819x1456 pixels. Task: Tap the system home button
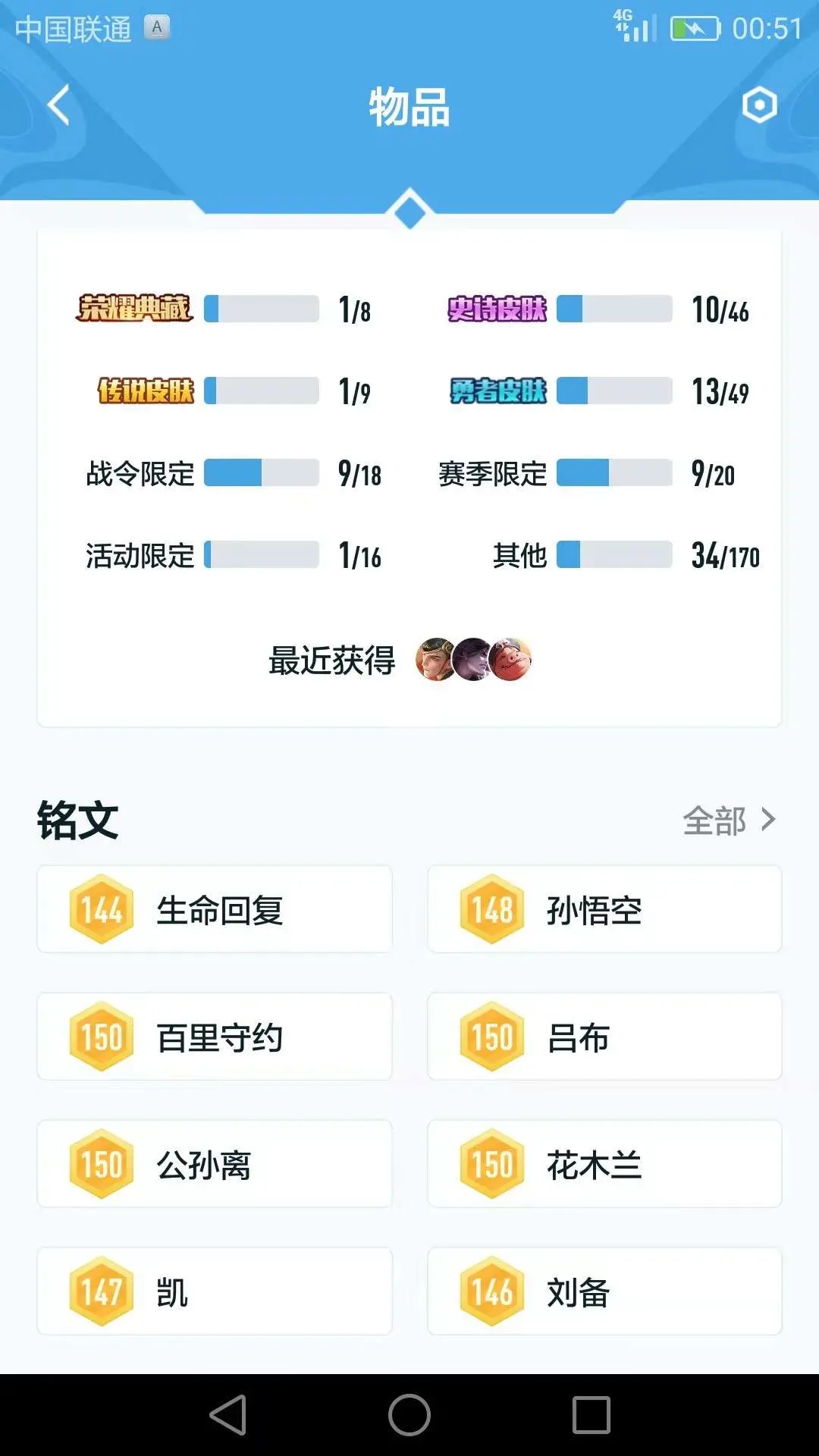[x=409, y=1415]
